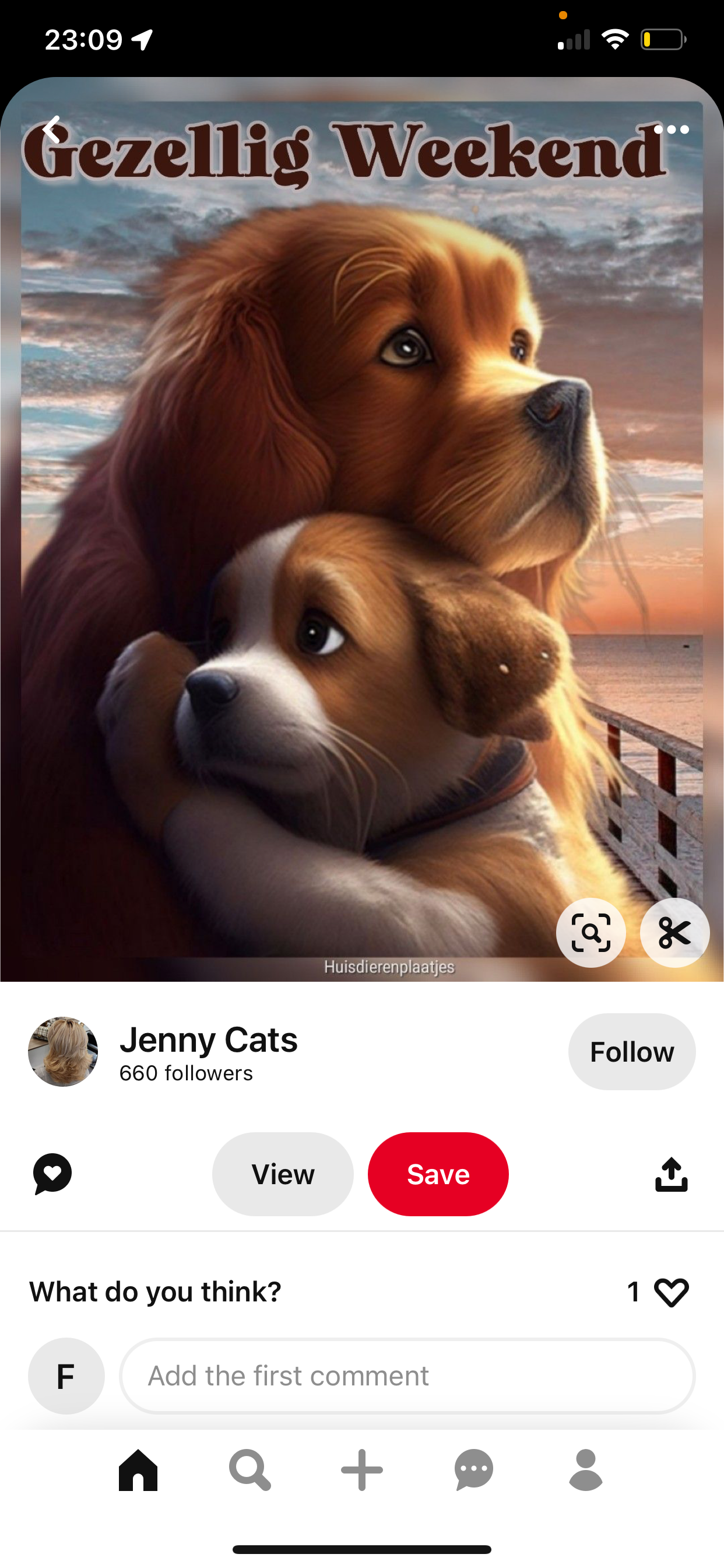This screenshot has height=1568, width=724.
Task: Open the messages tab
Action: pyautogui.click(x=474, y=1469)
